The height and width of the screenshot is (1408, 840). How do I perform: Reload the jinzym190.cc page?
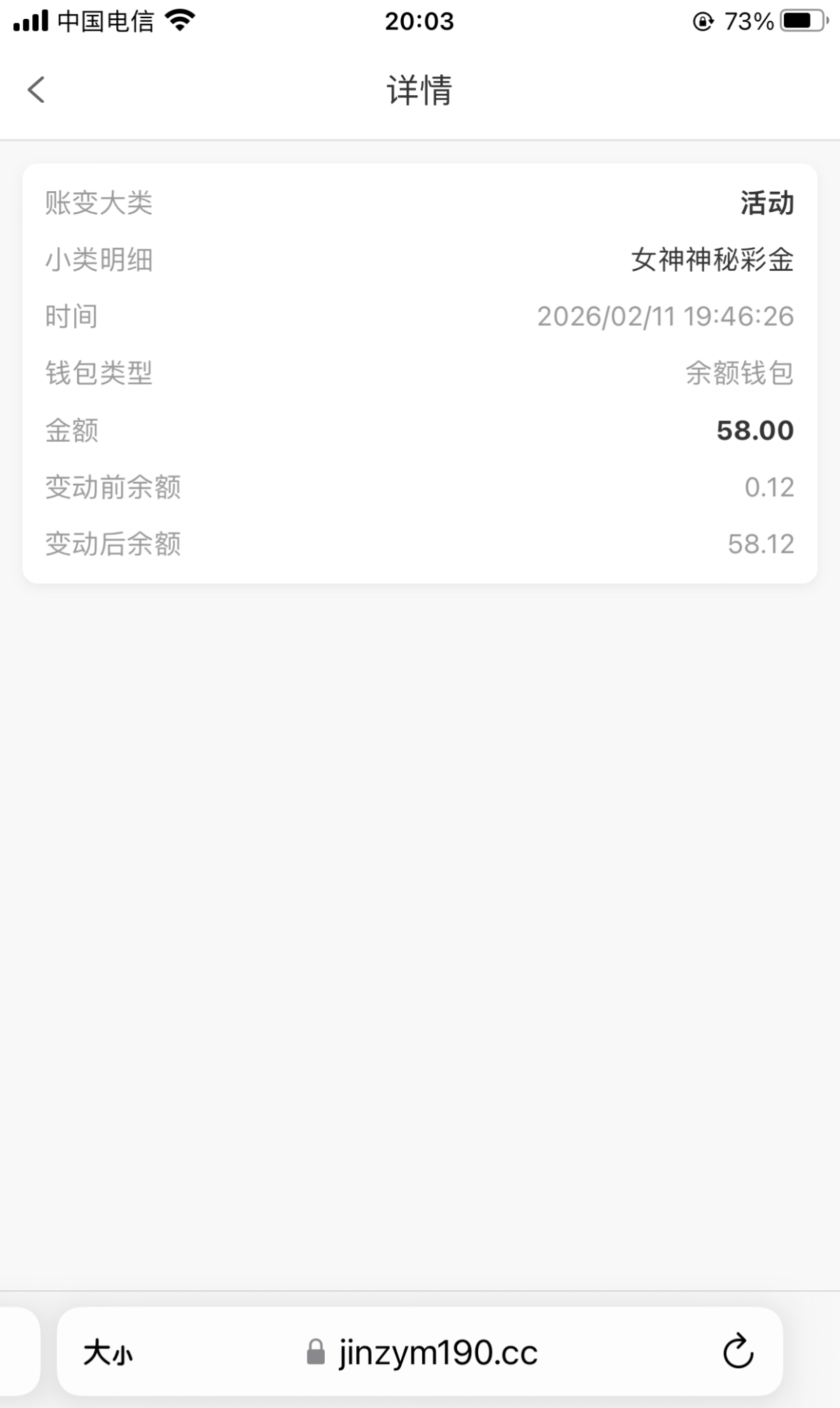(738, 1352)
